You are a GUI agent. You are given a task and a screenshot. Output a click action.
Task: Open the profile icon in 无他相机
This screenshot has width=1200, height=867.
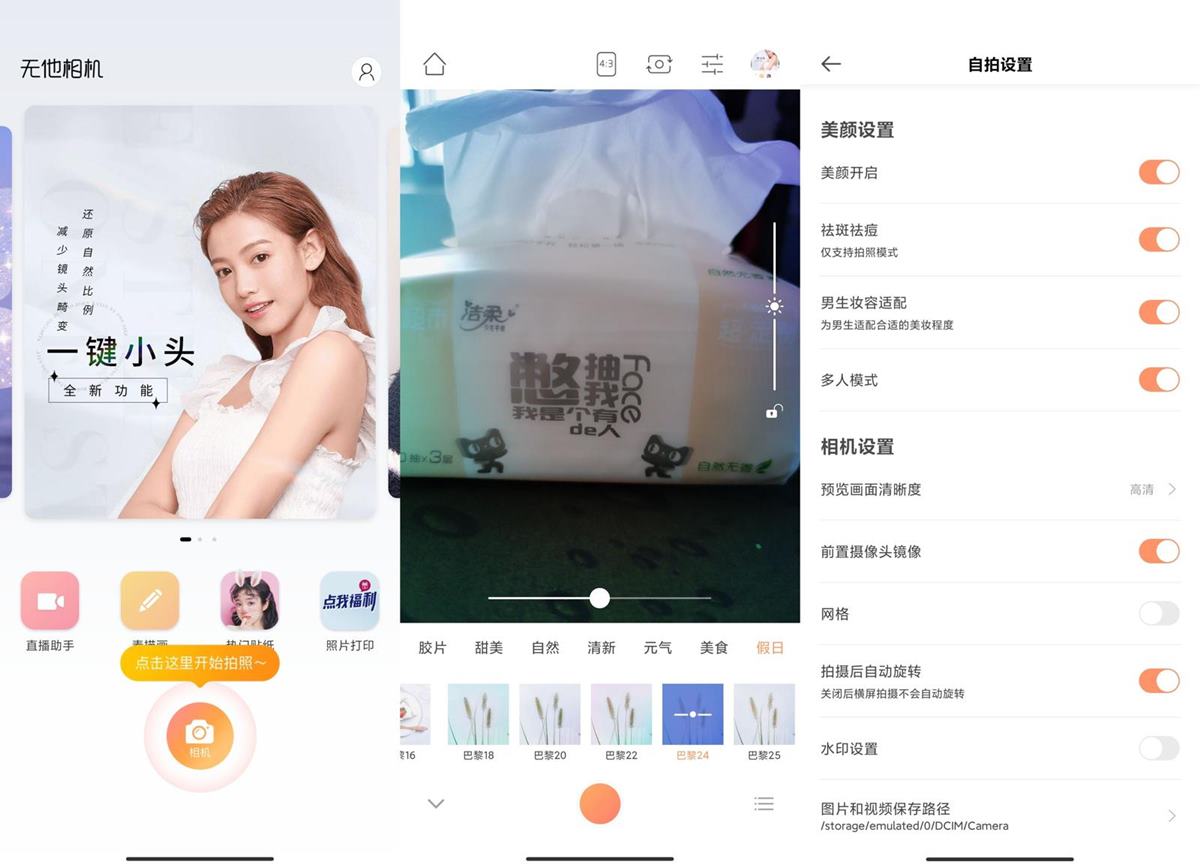pyautogui.click(x=366, y=72)
